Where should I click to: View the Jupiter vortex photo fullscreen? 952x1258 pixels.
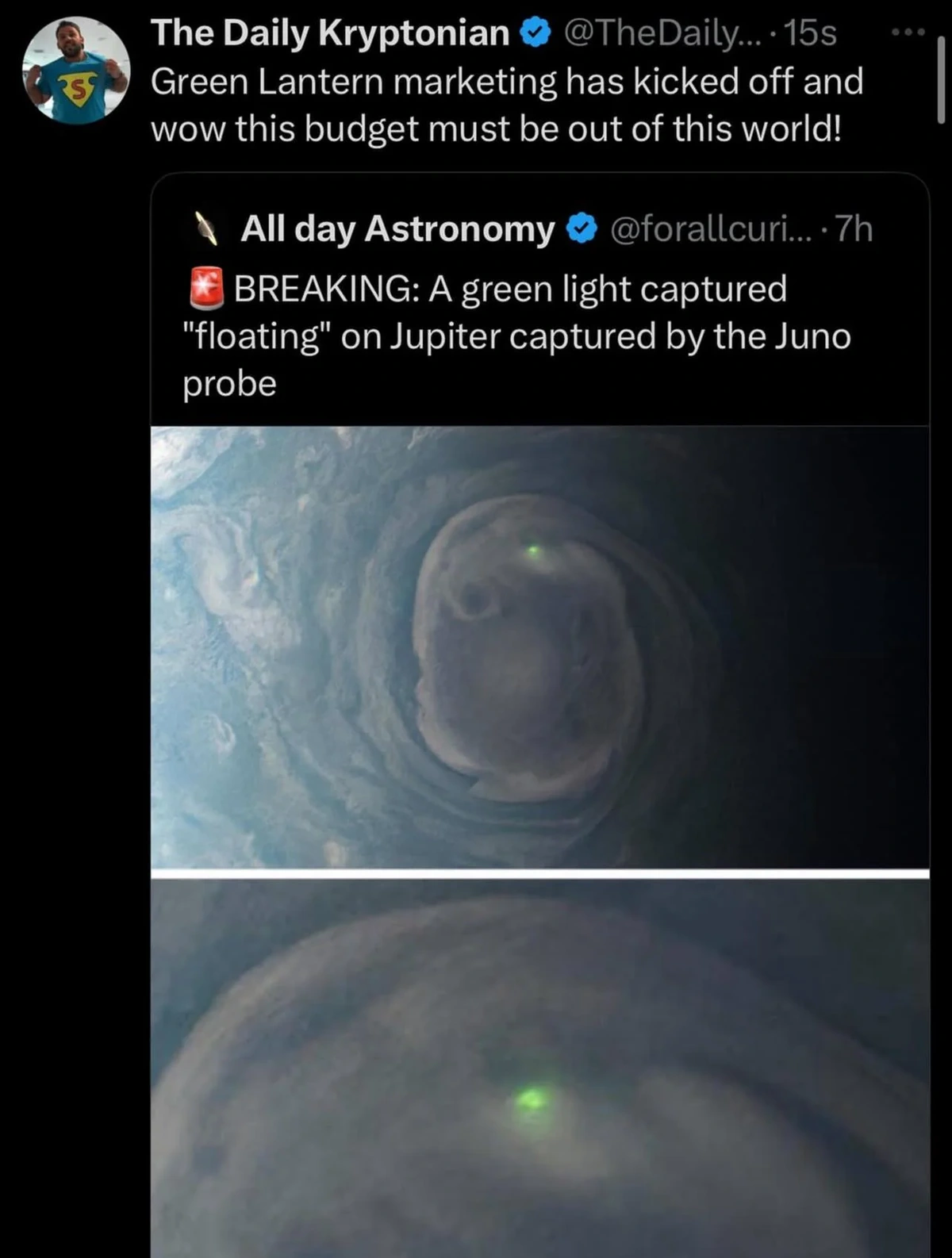coord(539,646)
